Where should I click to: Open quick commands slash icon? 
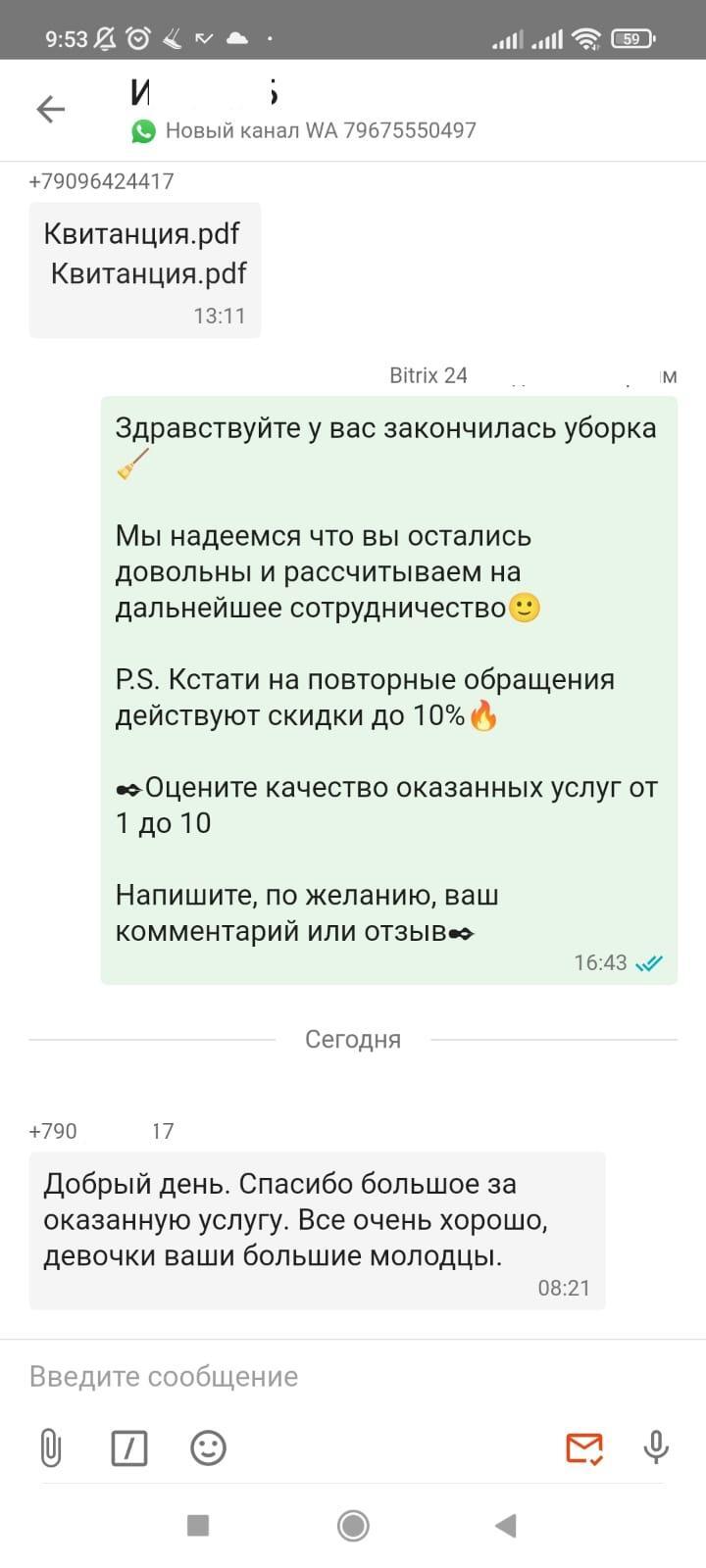(x=129, y=1447)
